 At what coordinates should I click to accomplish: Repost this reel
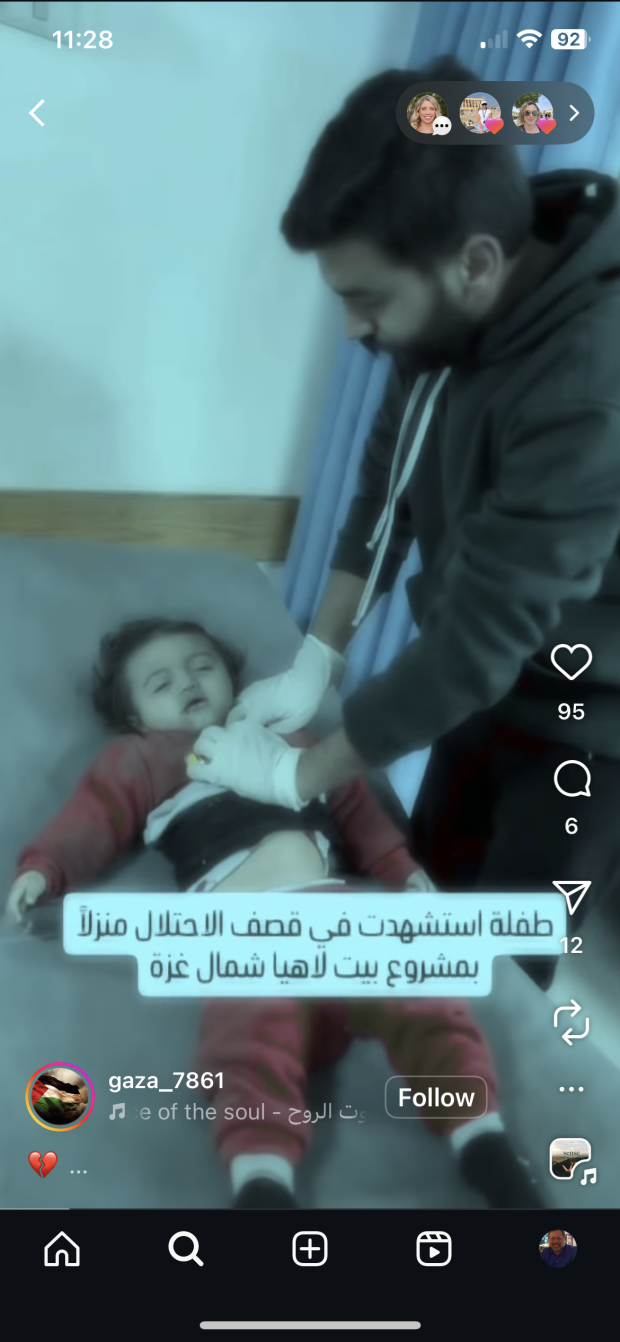pyautogui.click(x=571, y=1023)
